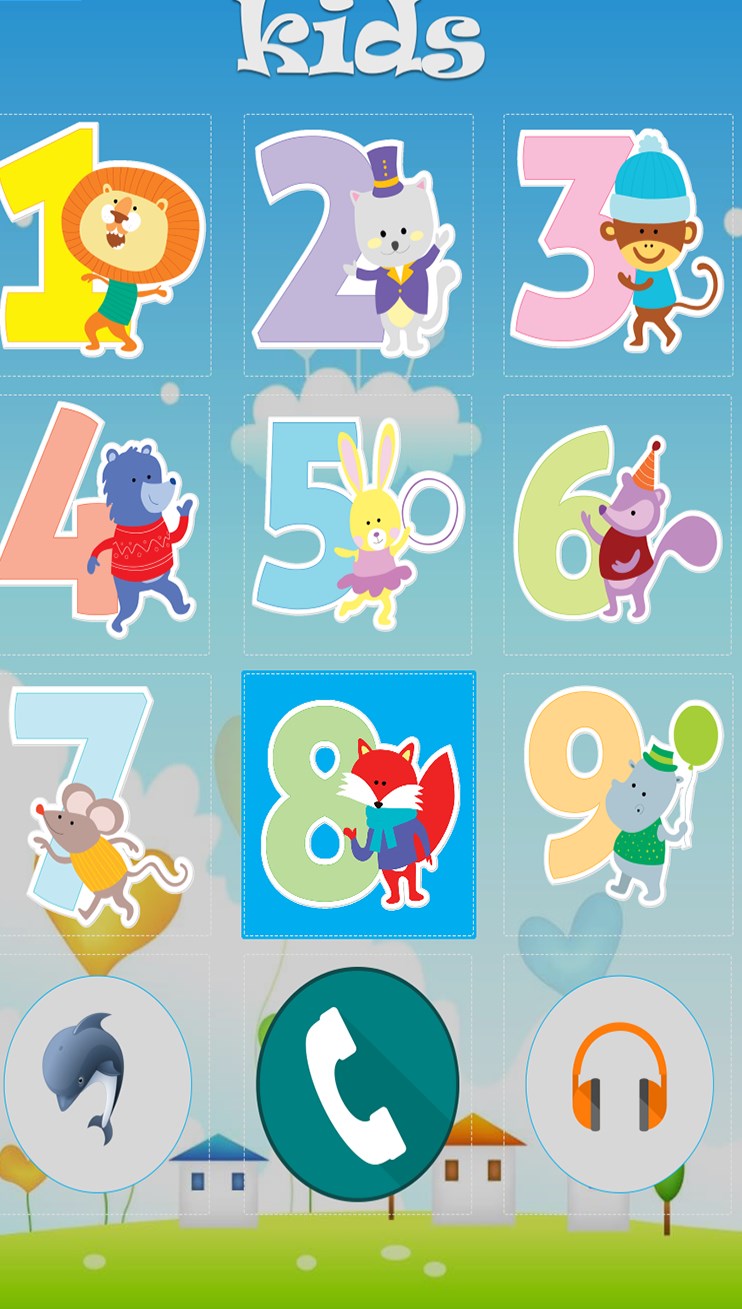Hit the number 7 mouse key
The width and height of the screenshot is (742, 1309).
(x=103, y=804)
